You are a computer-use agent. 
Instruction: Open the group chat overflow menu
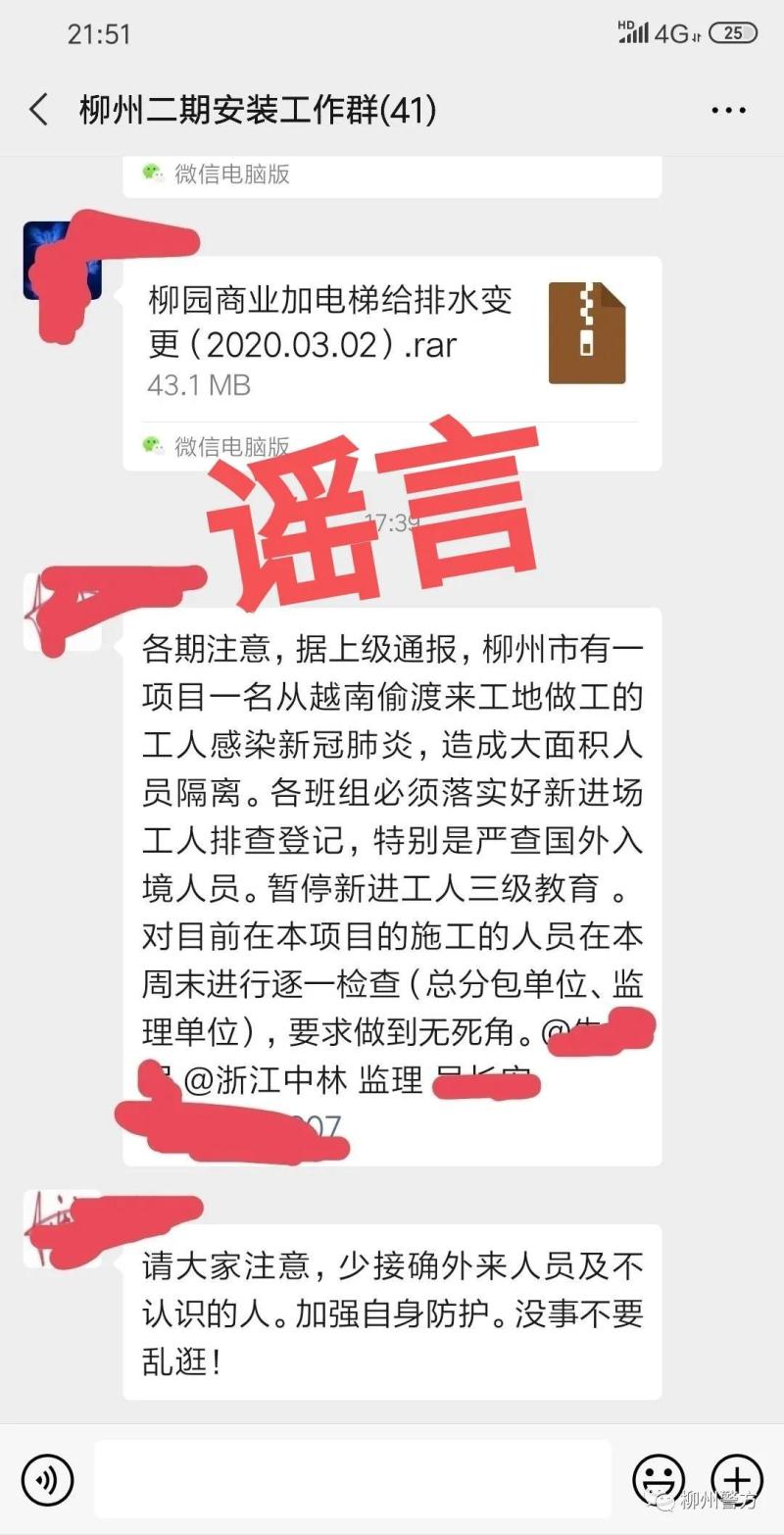coord(728,111)
